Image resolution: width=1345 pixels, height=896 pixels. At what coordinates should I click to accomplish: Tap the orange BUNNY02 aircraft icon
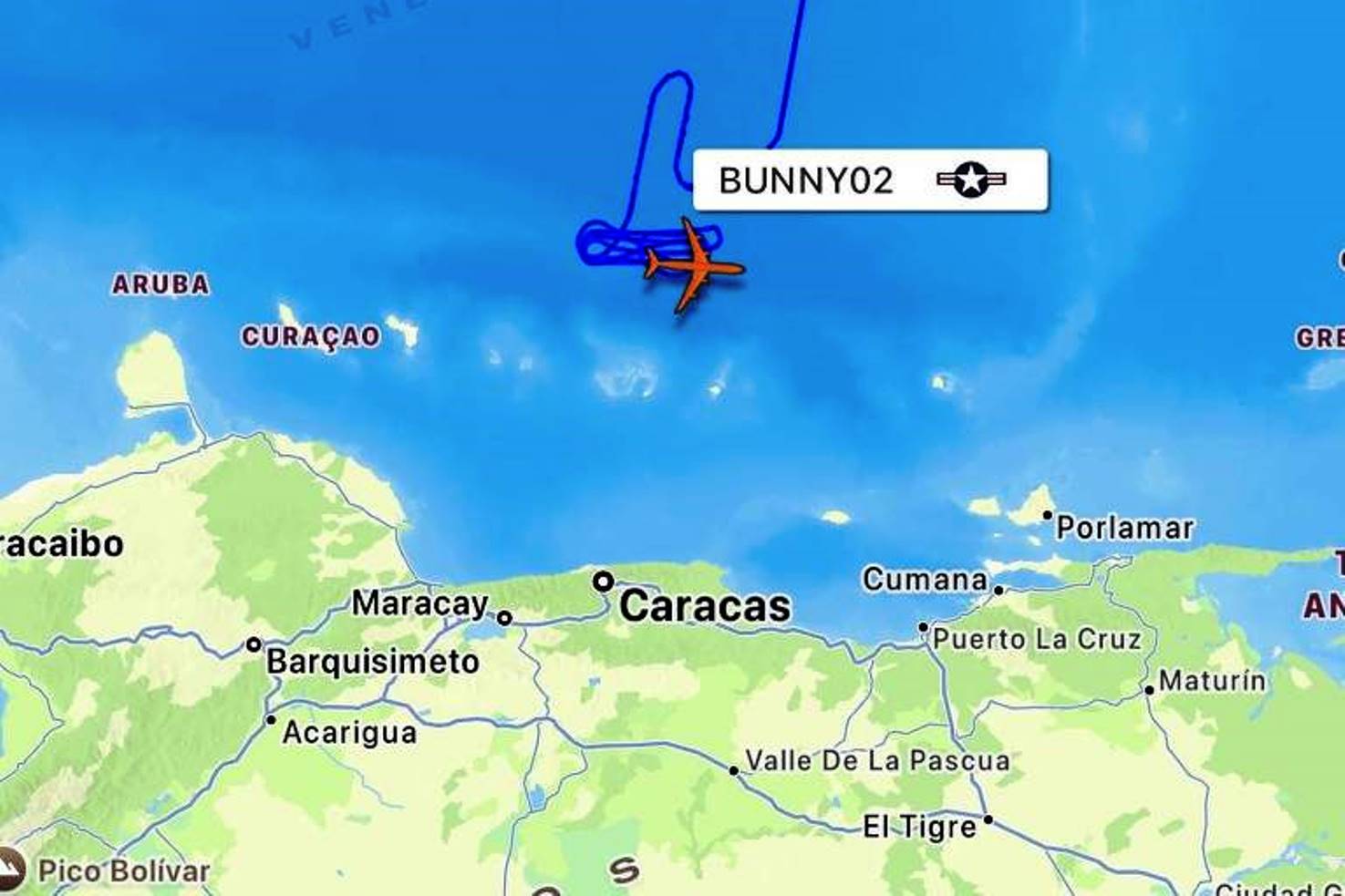694,266
